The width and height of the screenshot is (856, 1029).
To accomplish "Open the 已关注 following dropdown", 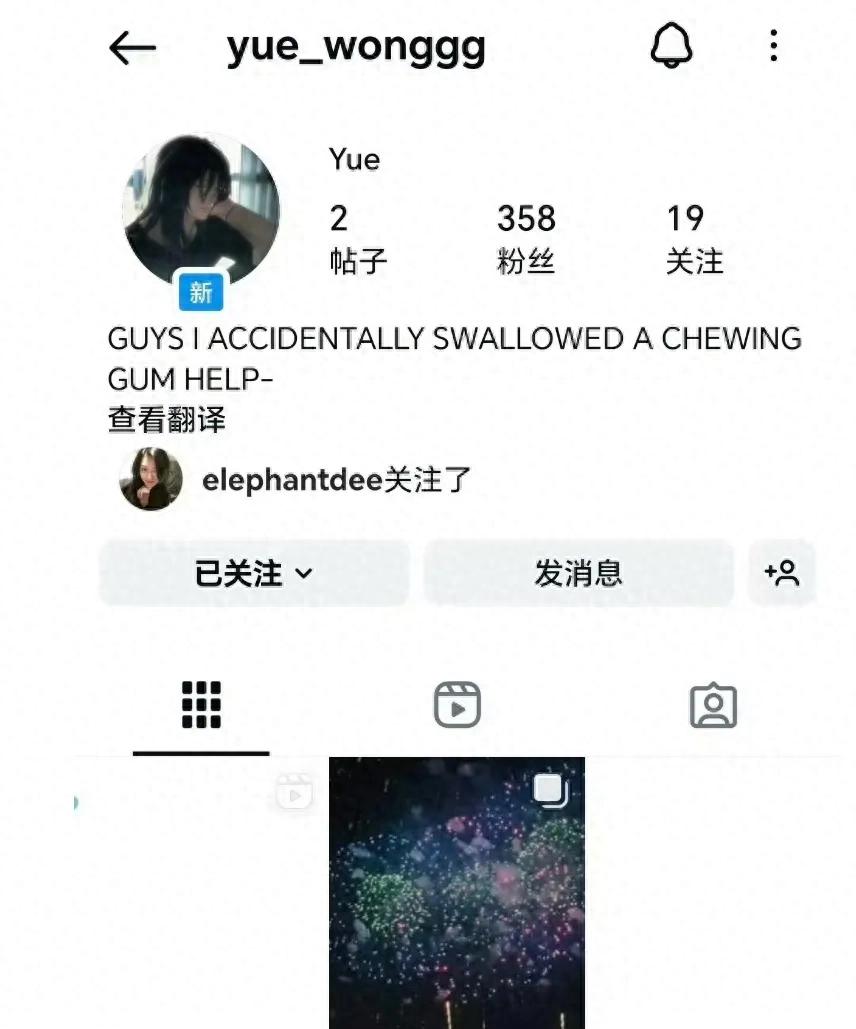I will [x=255, y=573].
